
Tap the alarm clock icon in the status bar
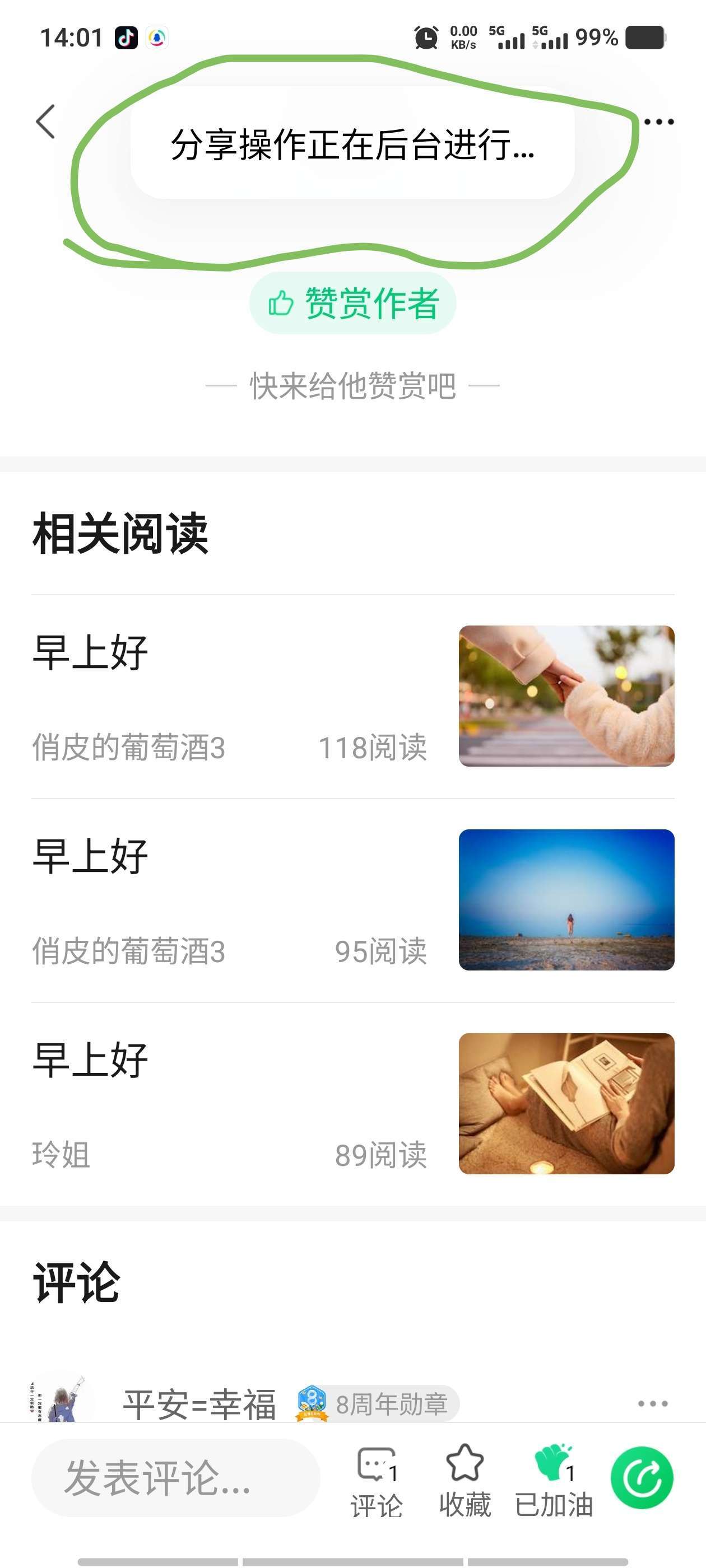(x=426, y=38)
